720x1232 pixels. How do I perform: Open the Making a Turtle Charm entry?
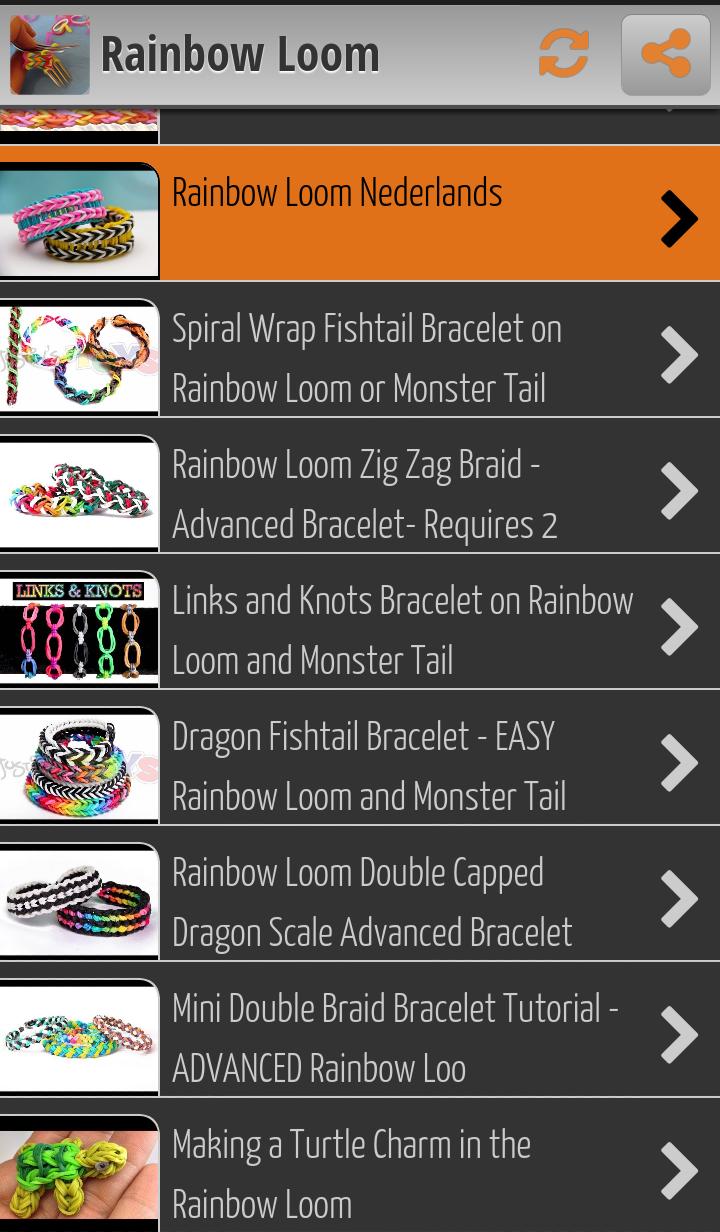(x=400, y=1170)
